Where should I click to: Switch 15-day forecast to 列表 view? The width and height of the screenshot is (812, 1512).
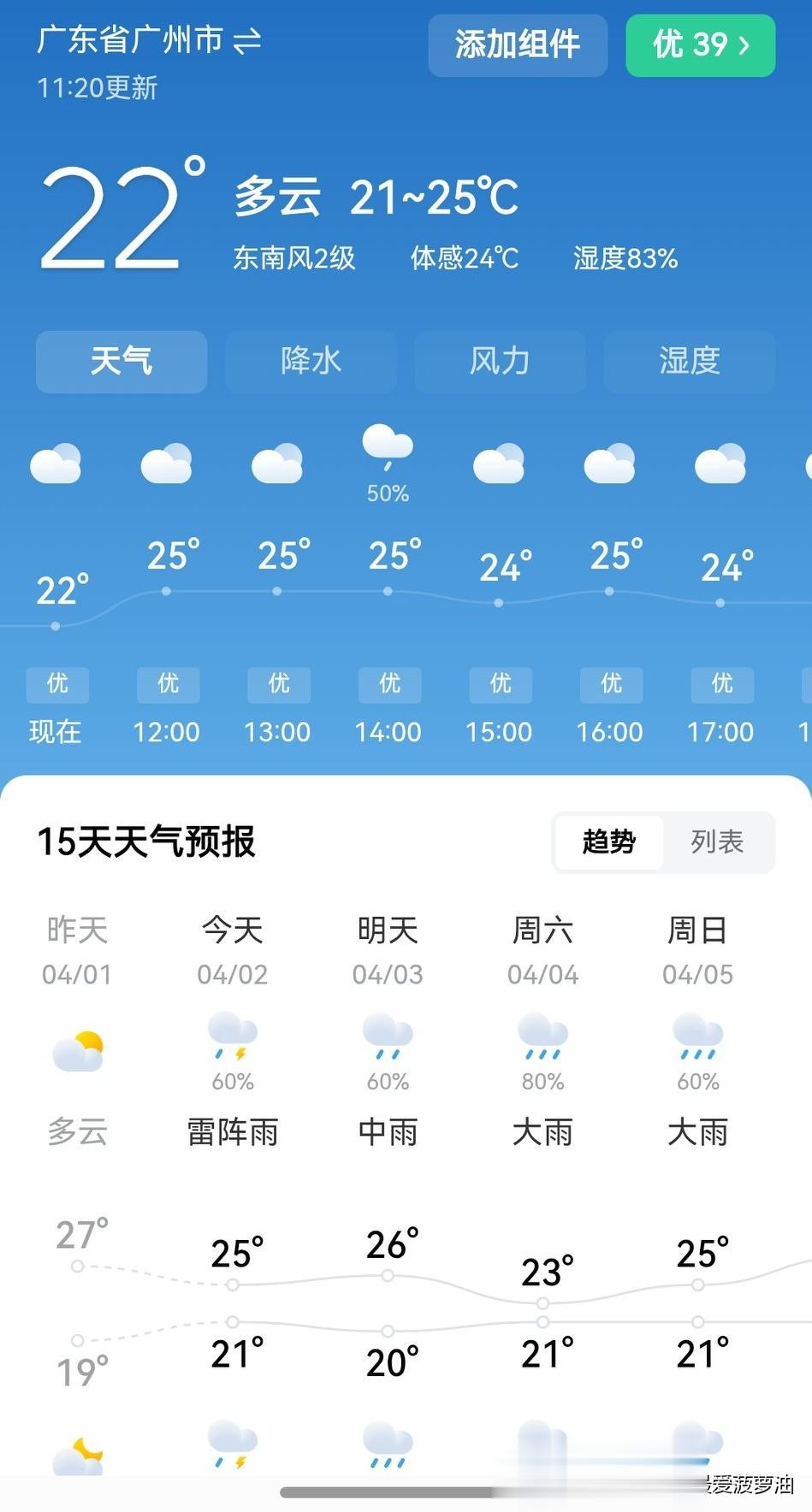717,842
